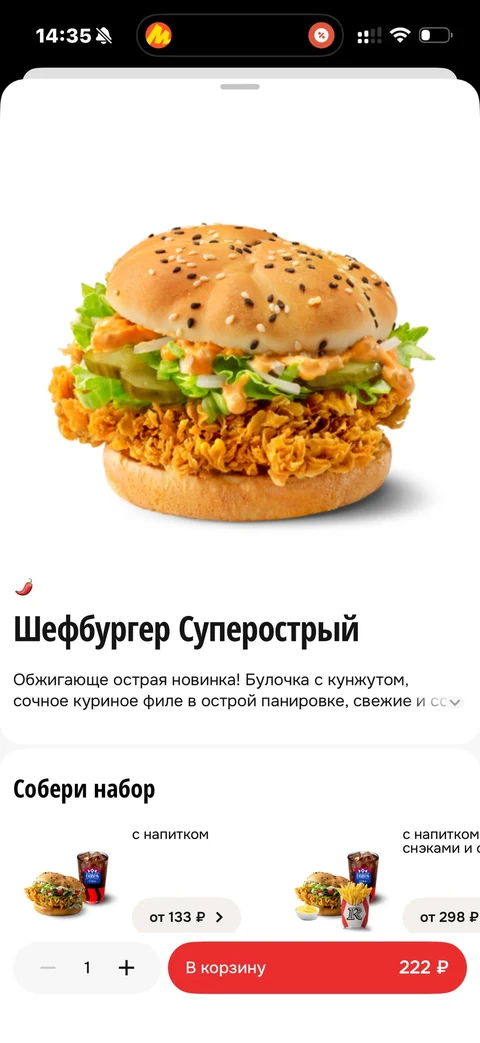Screen dimensions: 480x1043
Task: Select the set priced от 298 ₽
Action: [x=441, y=917]
